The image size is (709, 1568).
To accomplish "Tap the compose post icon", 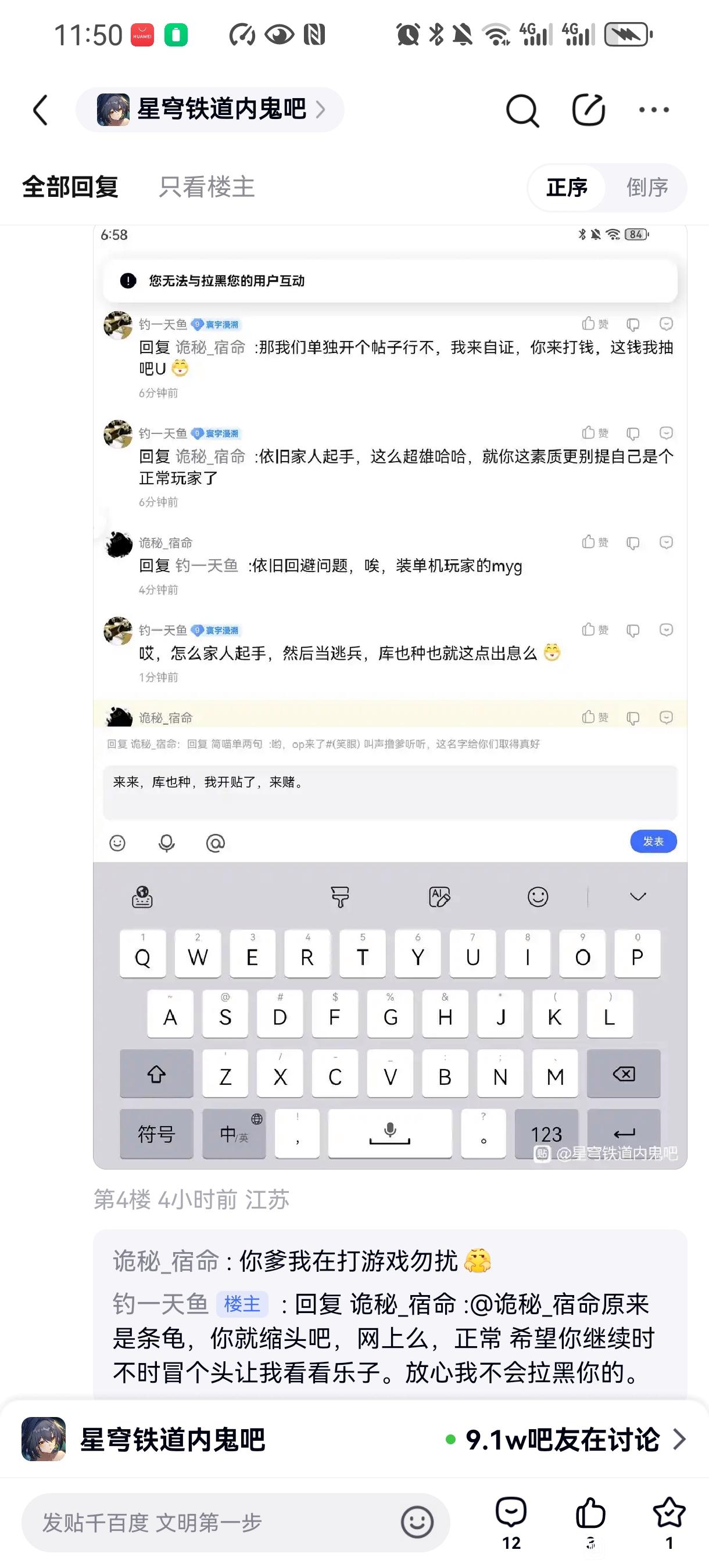I will click(588, 110).
